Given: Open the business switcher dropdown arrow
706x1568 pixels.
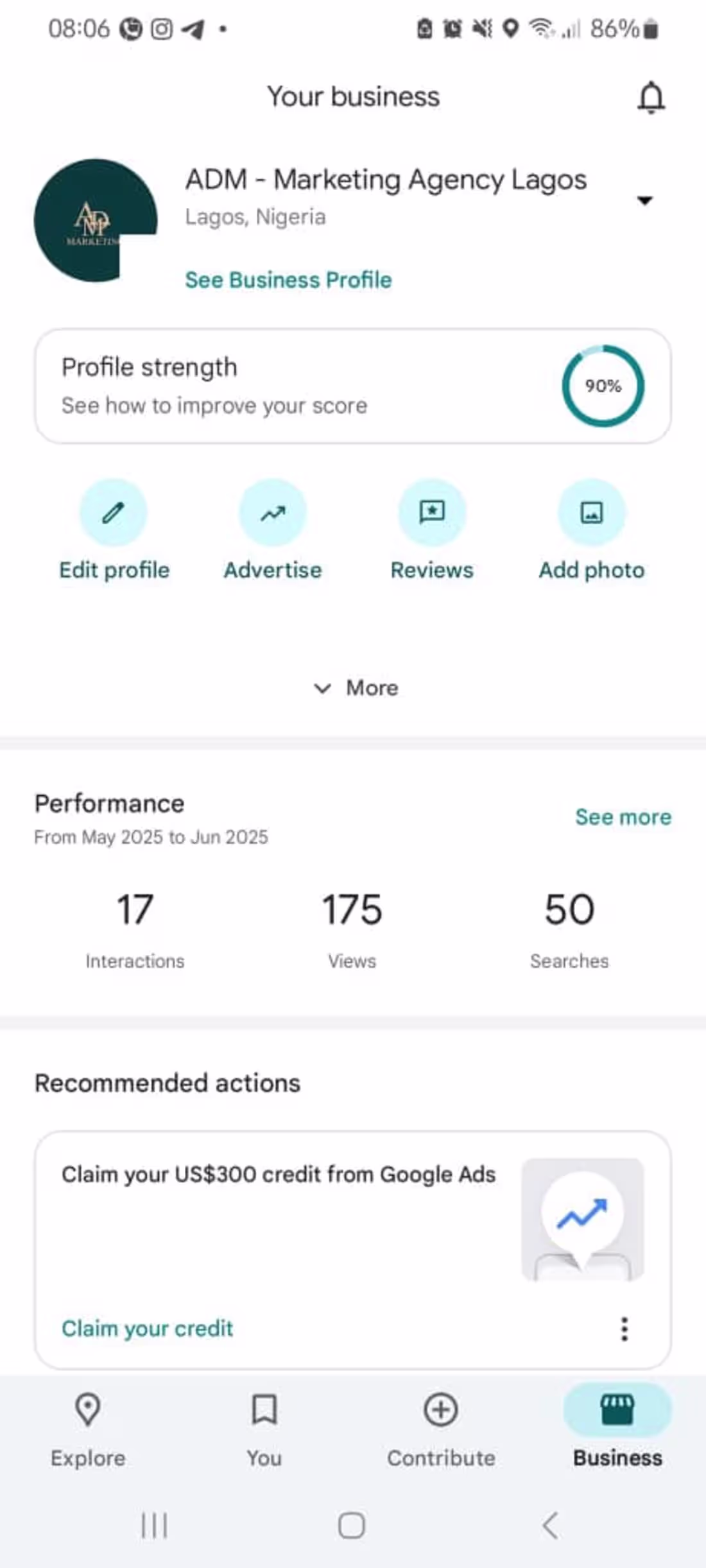Looking at the screenshot, I should 646,201.
